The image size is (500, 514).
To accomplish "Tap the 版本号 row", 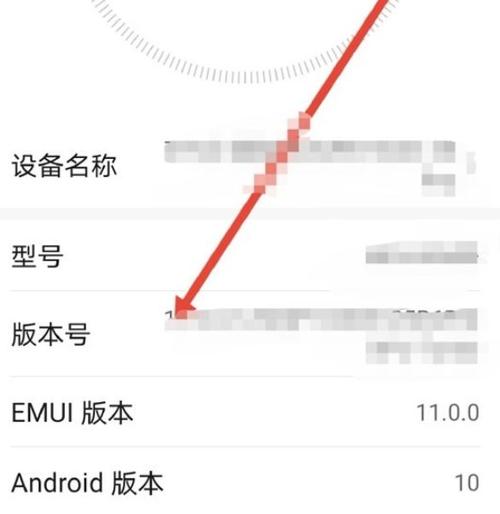I will (x=250, y=334).
